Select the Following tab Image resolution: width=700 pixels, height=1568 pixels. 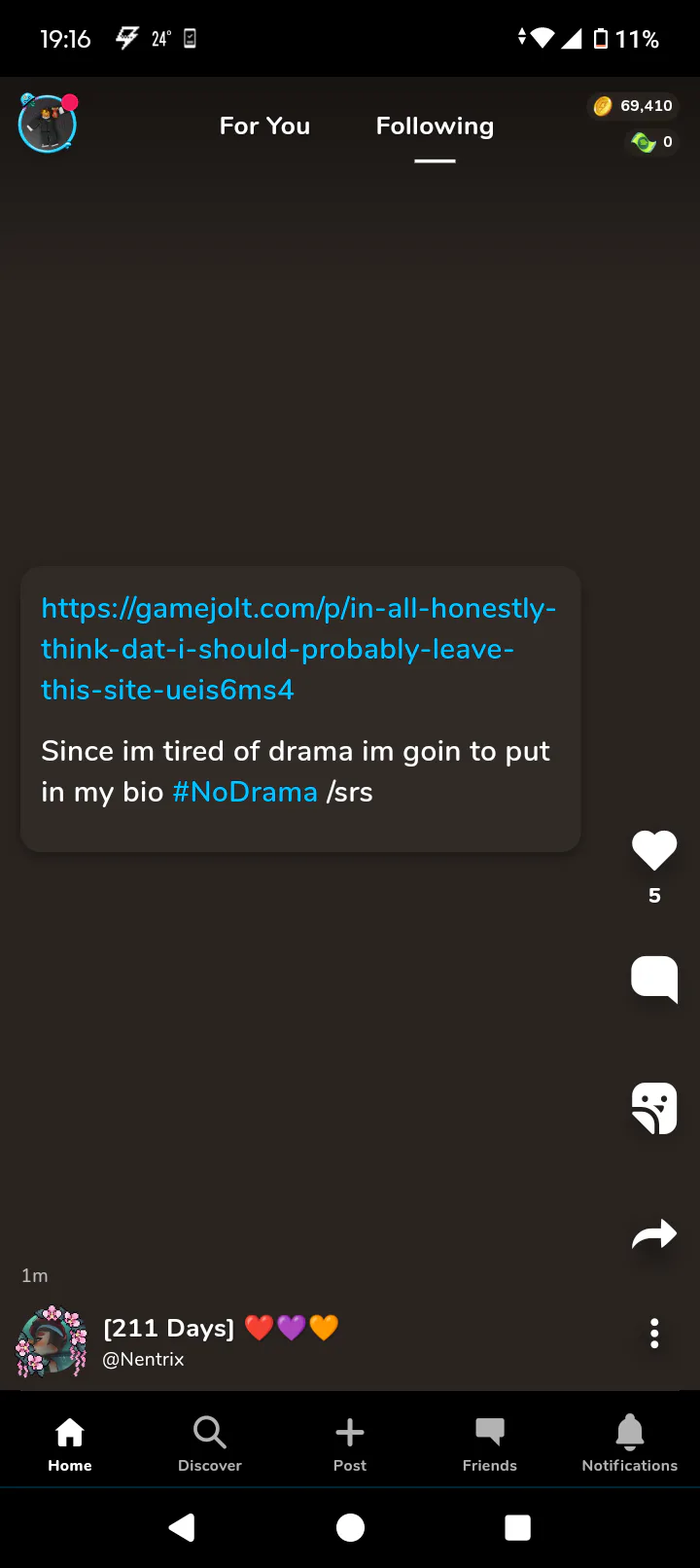click(x=435, y=126)
